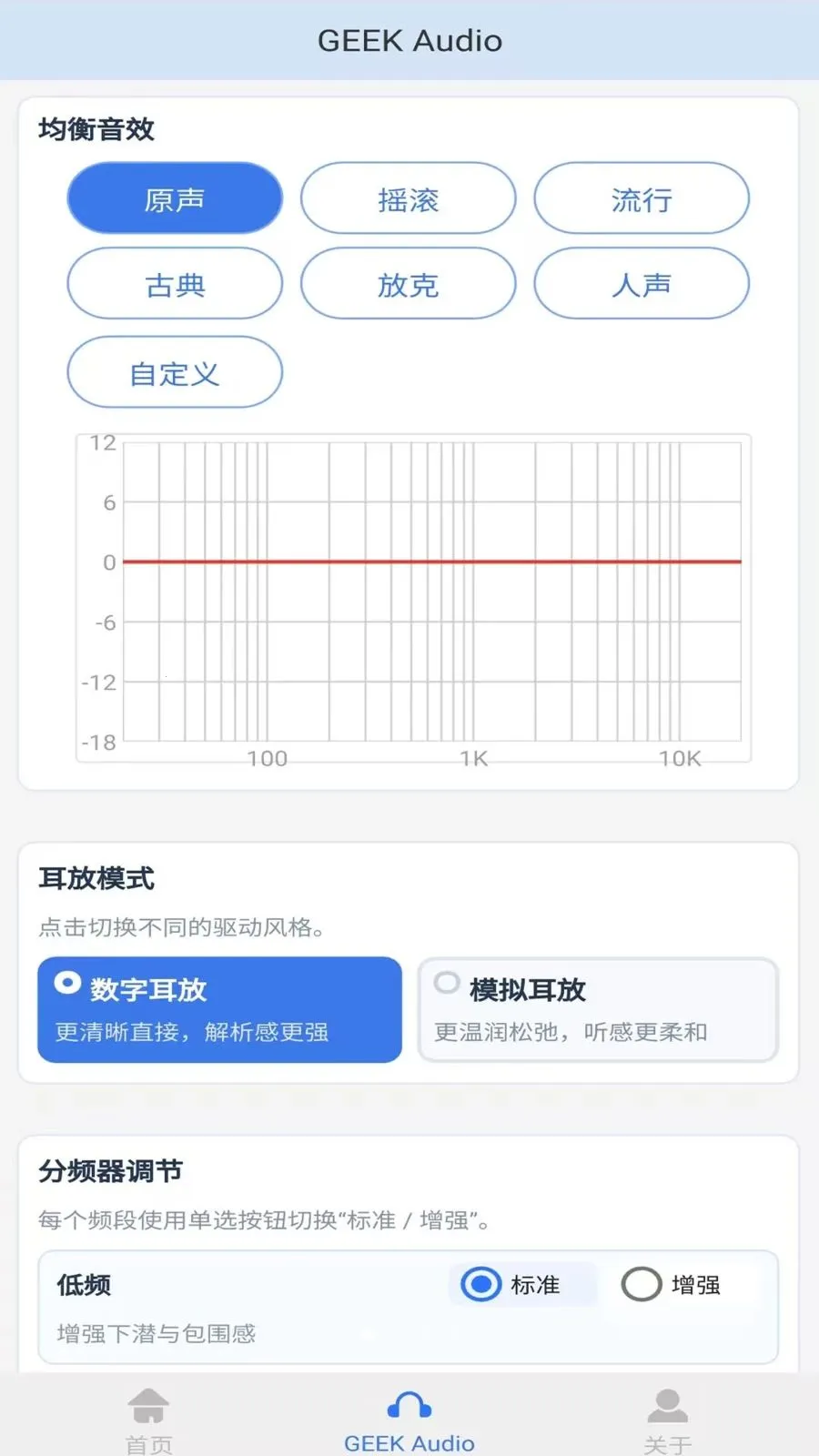Image resolution: width=819 pixels, height=1456 pixels.
Task: Apply the 流行 equalizer preset
Action: [641, 198]
